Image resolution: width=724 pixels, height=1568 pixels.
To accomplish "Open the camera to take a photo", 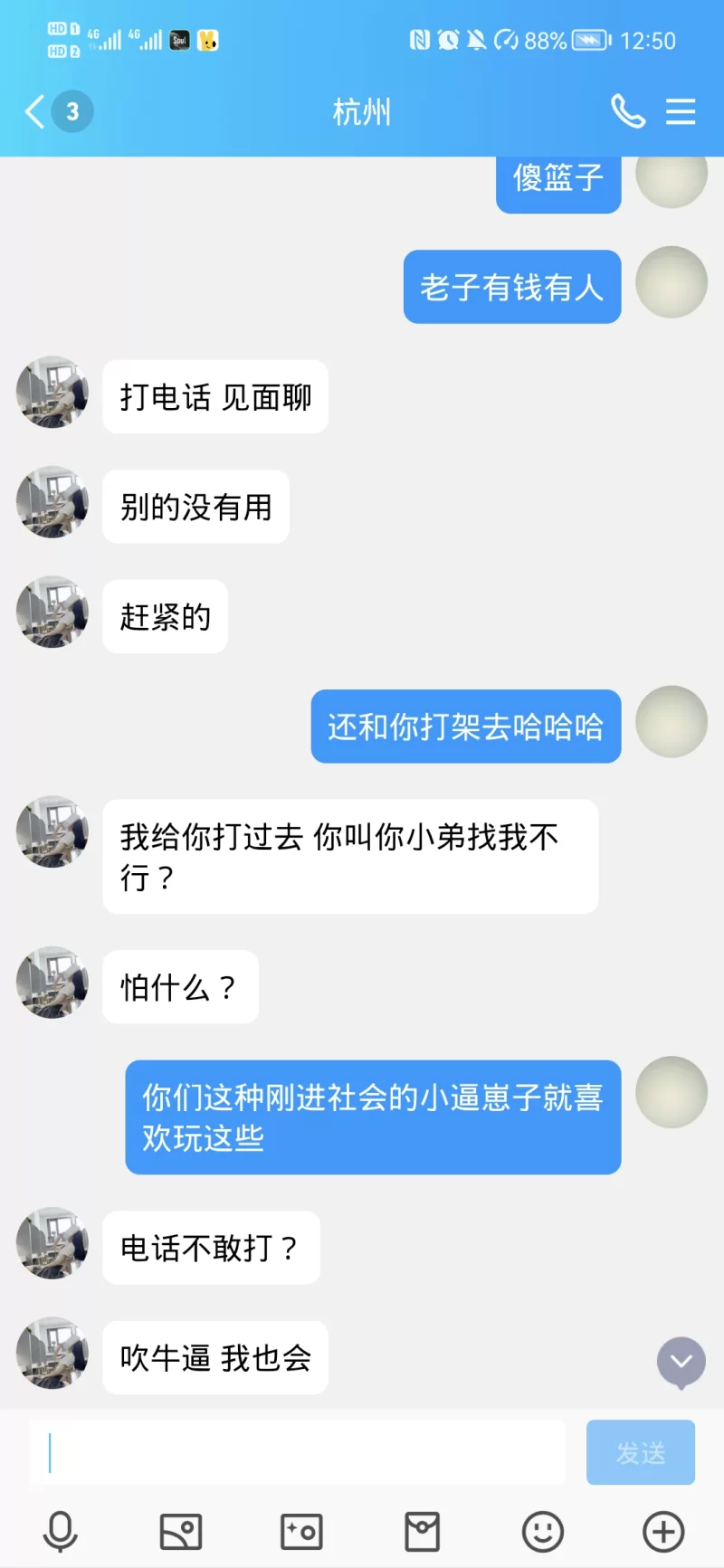I will coord(301,1532).
